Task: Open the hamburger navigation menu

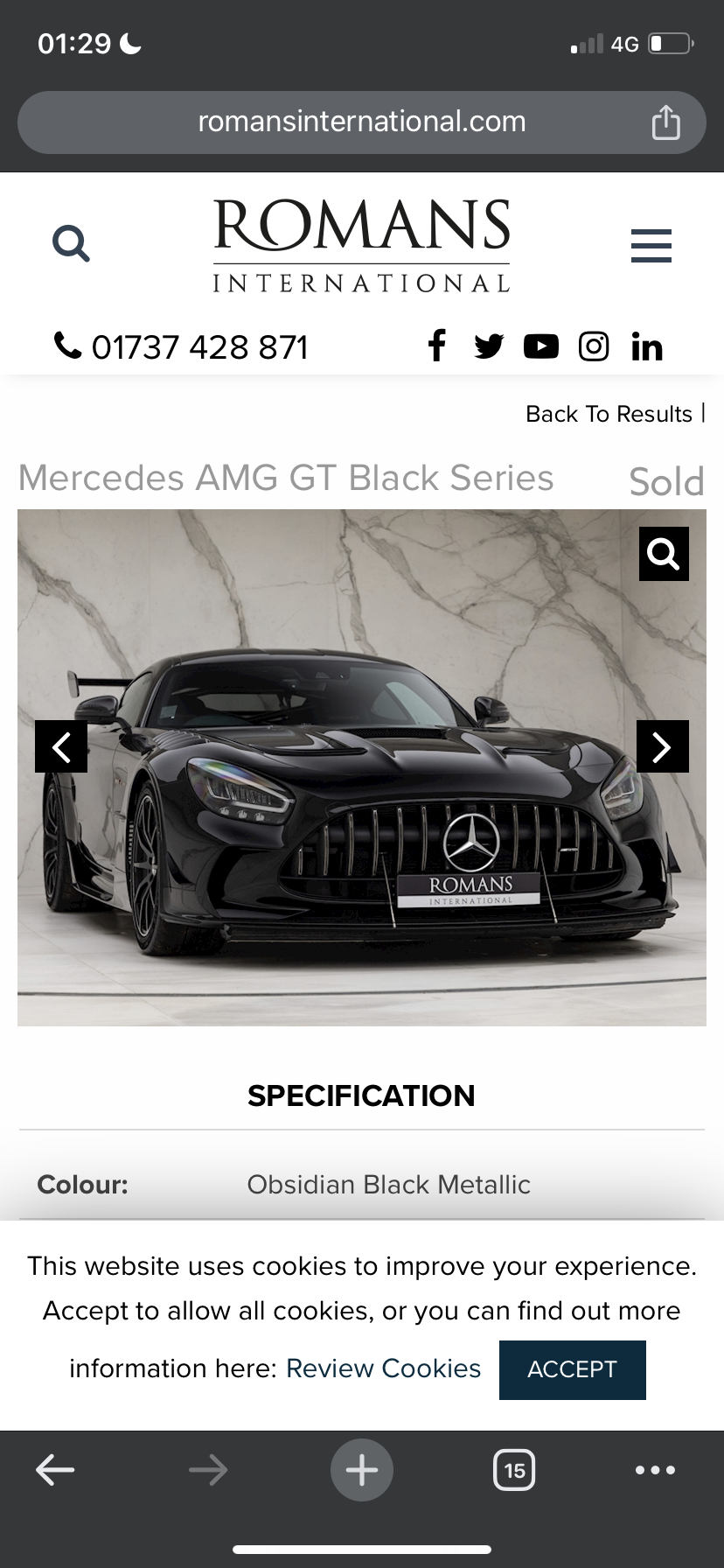Action: (651, 246)
